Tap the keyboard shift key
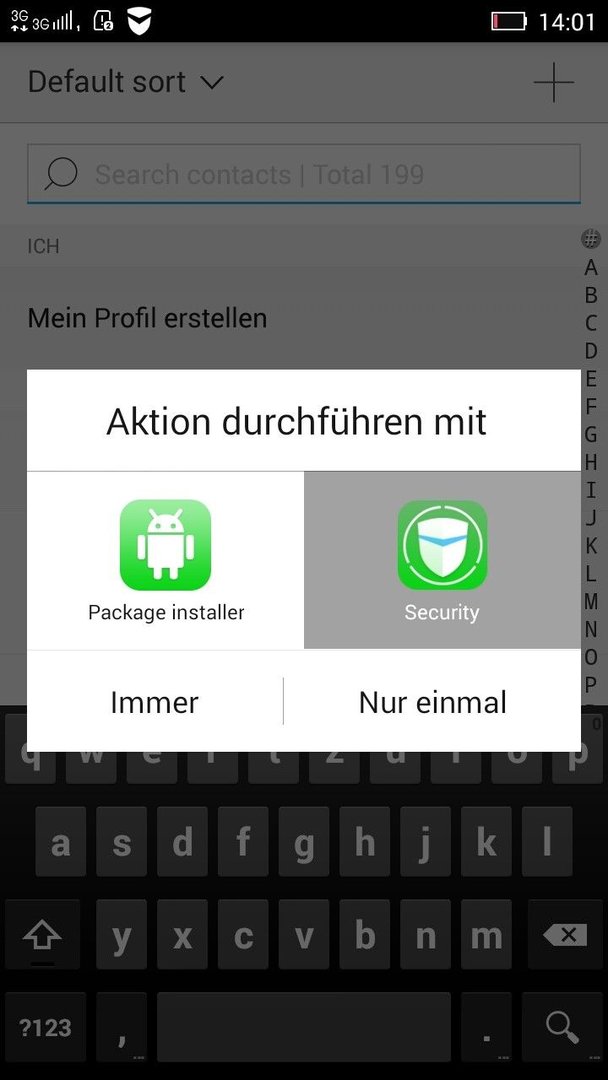Image resolution: width=608 pixels, height=1080 pixels. pos(43,935)
